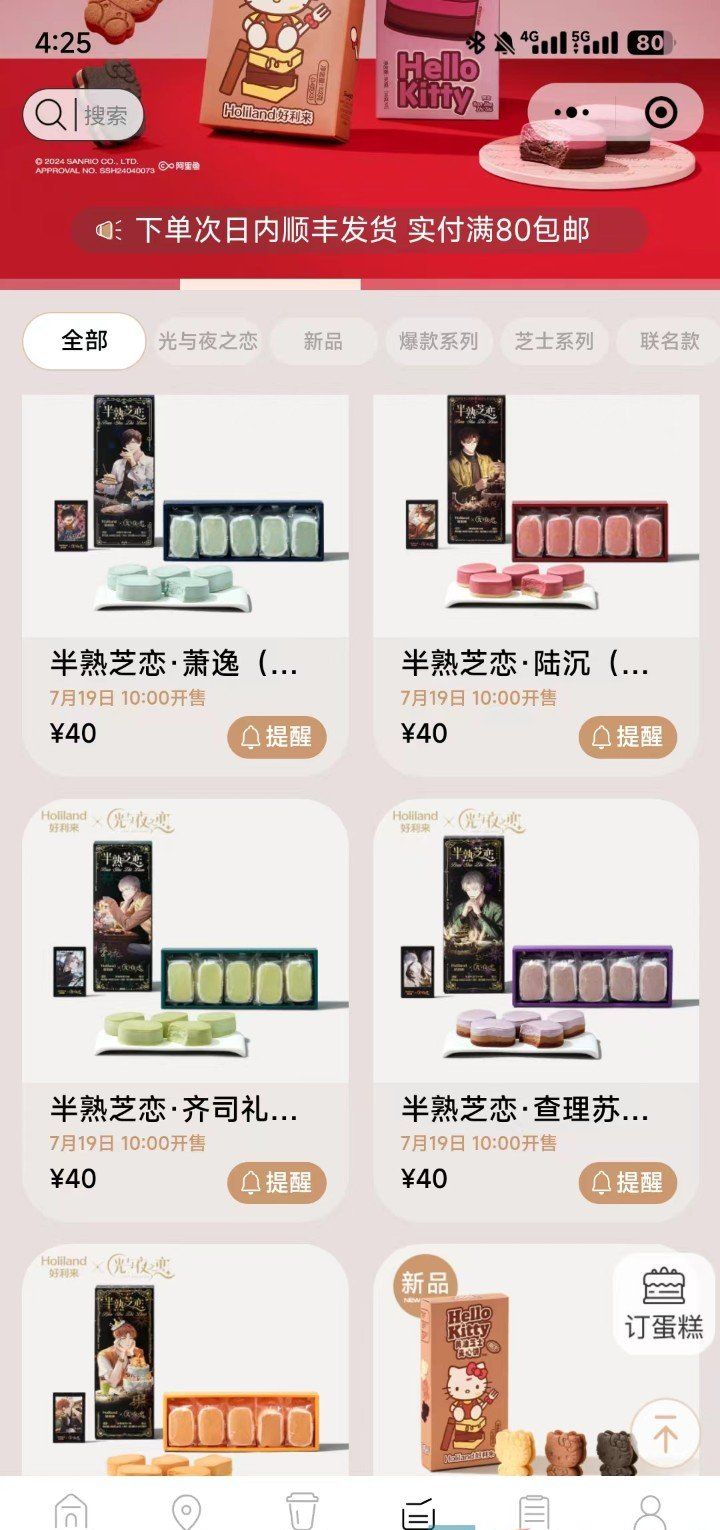720x1530 pixels.
Task: Set a 提醒 reminder for 半熟芝恋·陆沉
Action: tap(628, 737)
